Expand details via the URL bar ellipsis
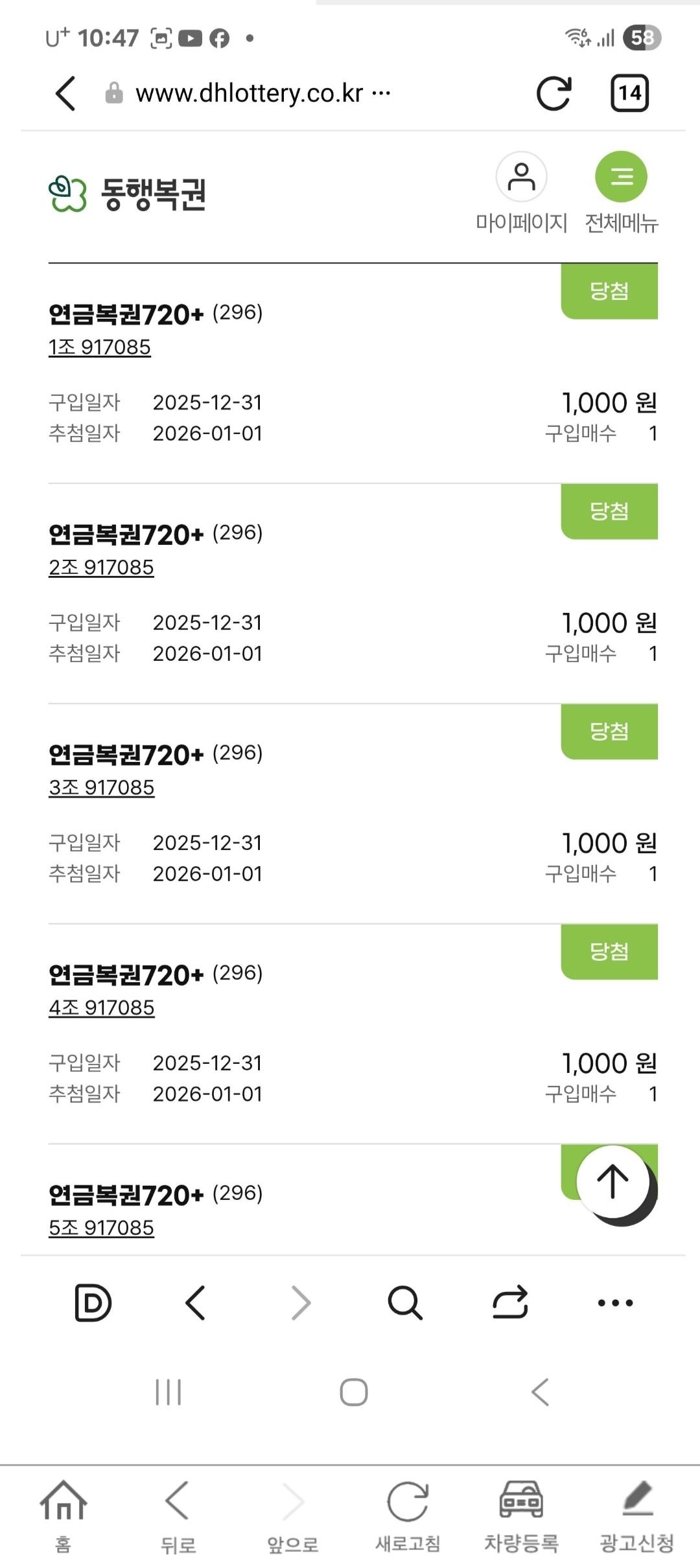The height and width of the screenshot is (1568, 700). (x=379, y=92)
